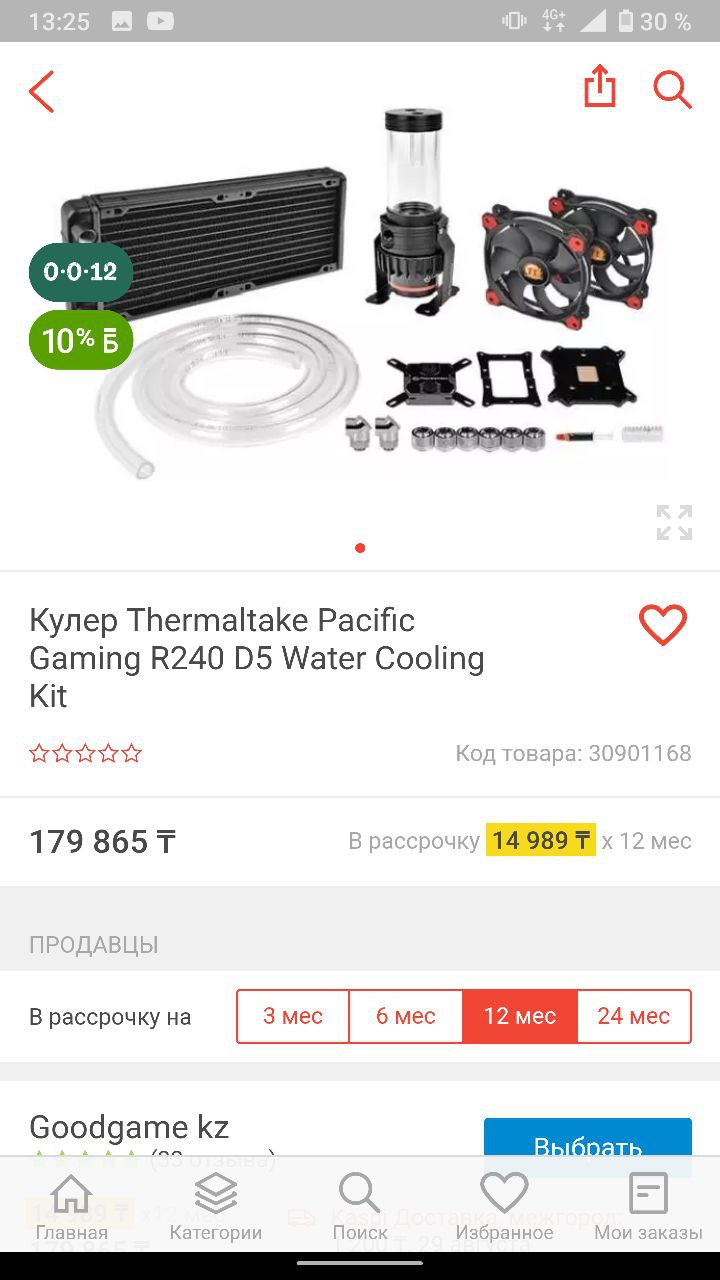The width and height of the screenshot is (720, 1280).
Task: Add the cooler to favorites with heart
Action: pos(663,625)
